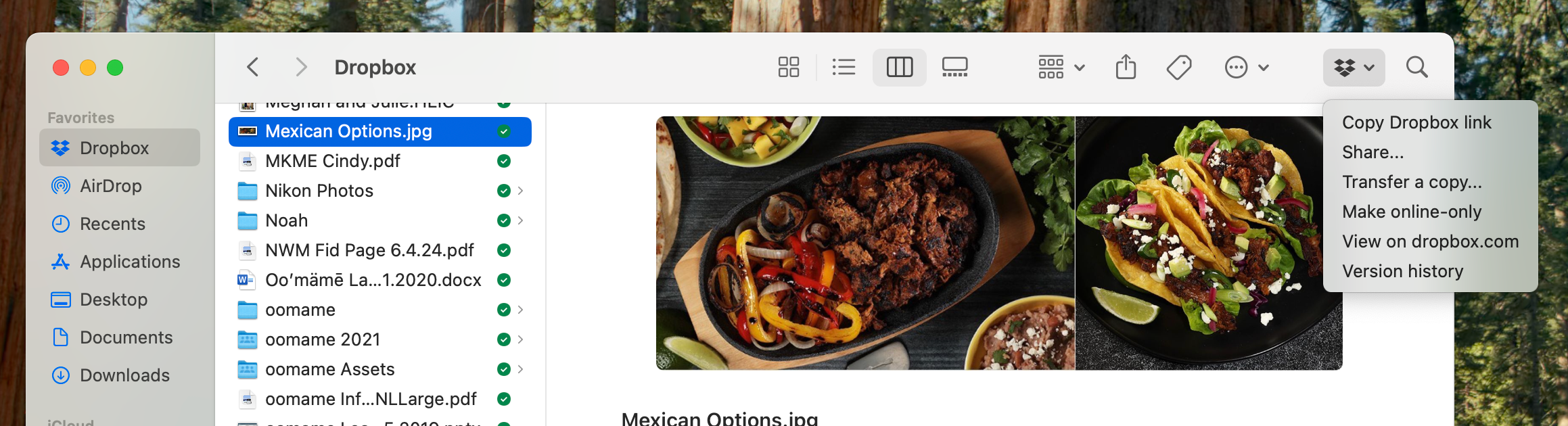Switch to icon grid view
Screen dimensions: 1568x426
[788, 67]
